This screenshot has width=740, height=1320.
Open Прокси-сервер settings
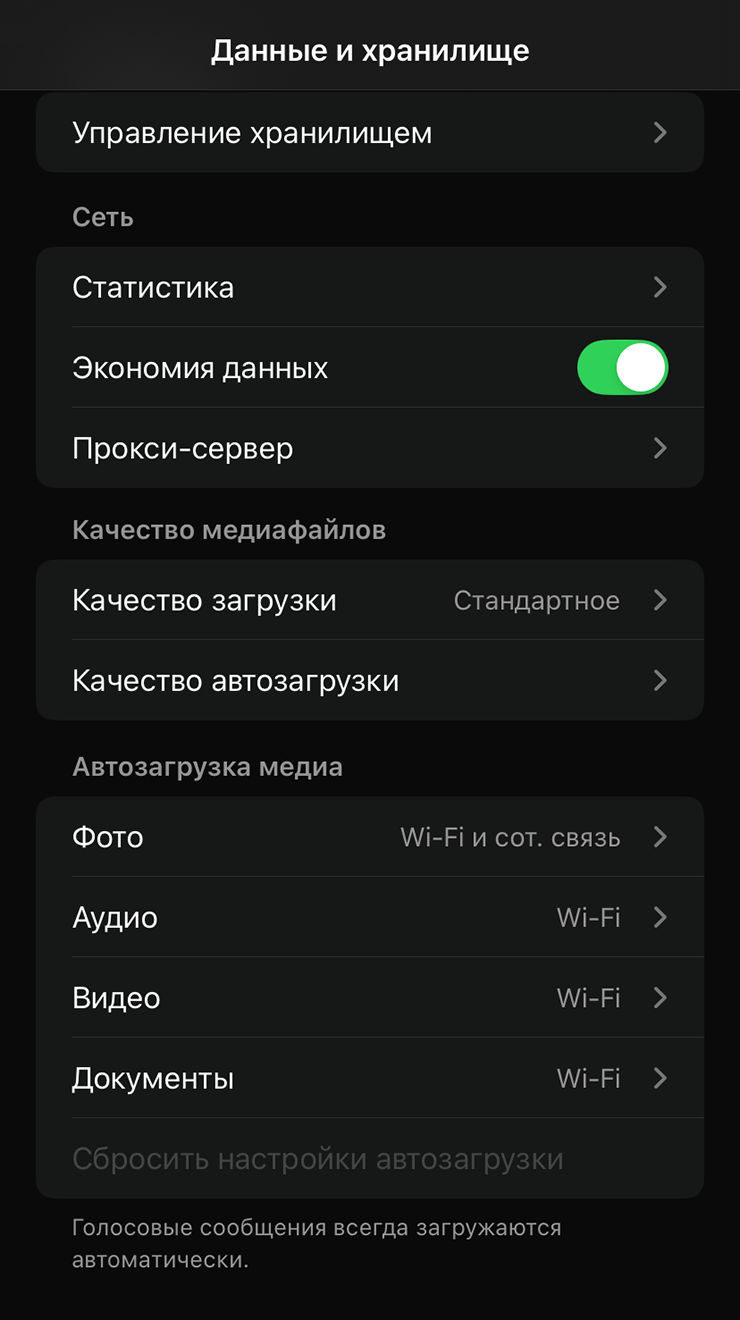click(x=369, y=448)
